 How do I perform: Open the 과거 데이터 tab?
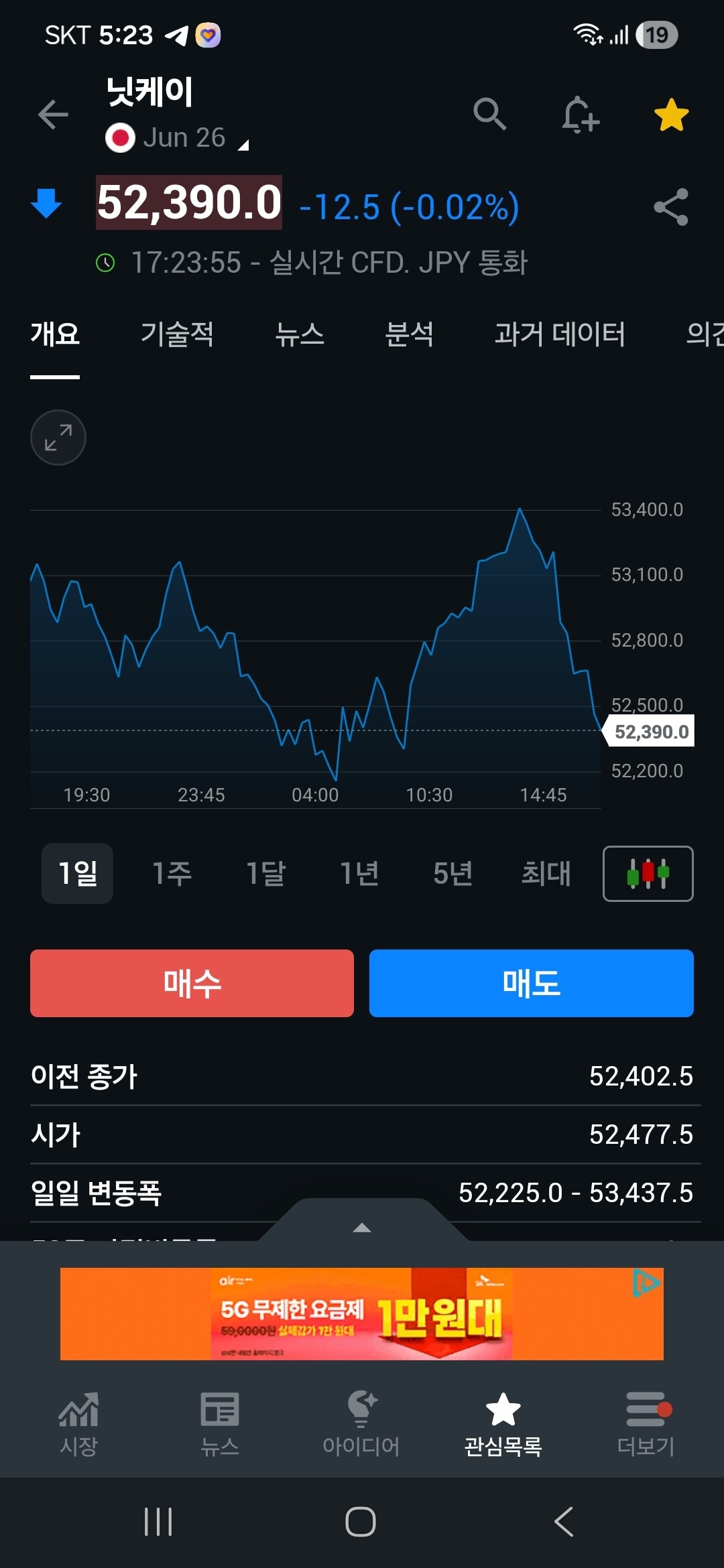tap(560, 334)
